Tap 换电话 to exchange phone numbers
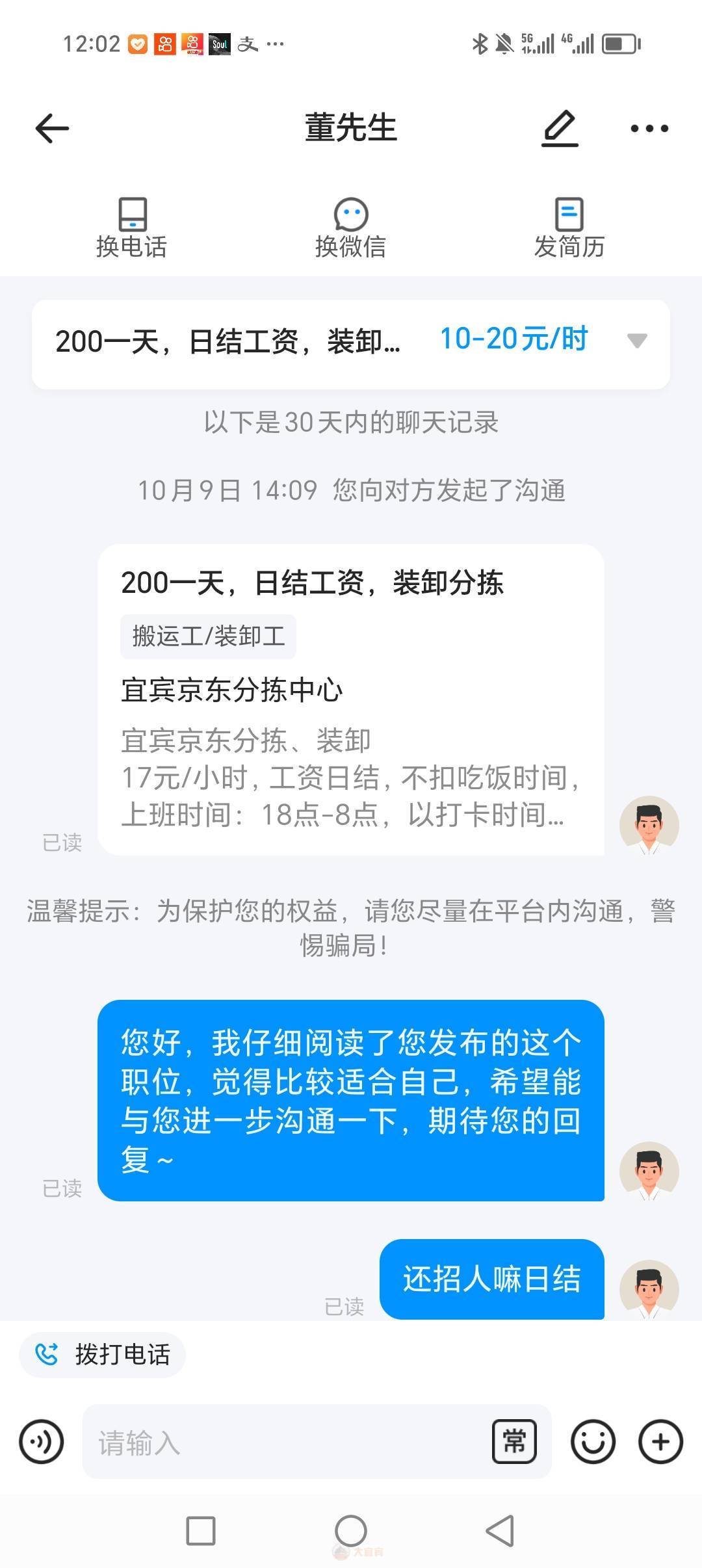Screen dimensions: 702x1568 point(132,228)
